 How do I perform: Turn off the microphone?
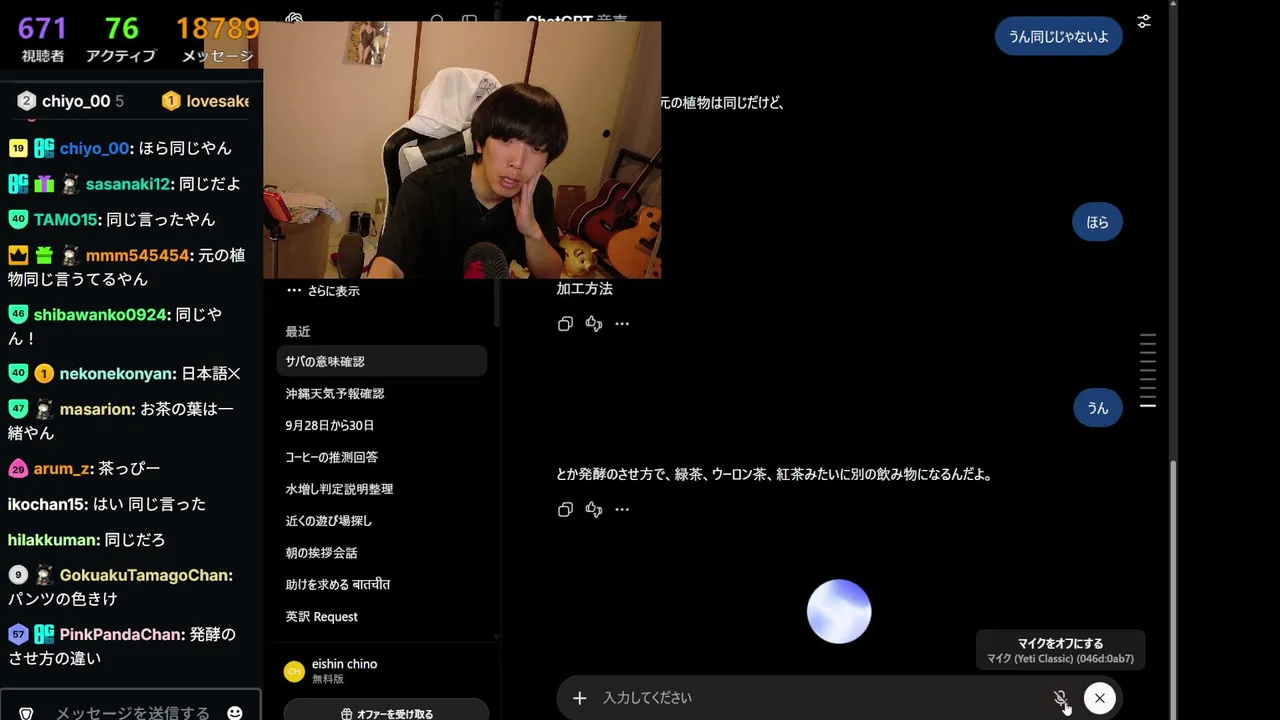click(1061, 698)
